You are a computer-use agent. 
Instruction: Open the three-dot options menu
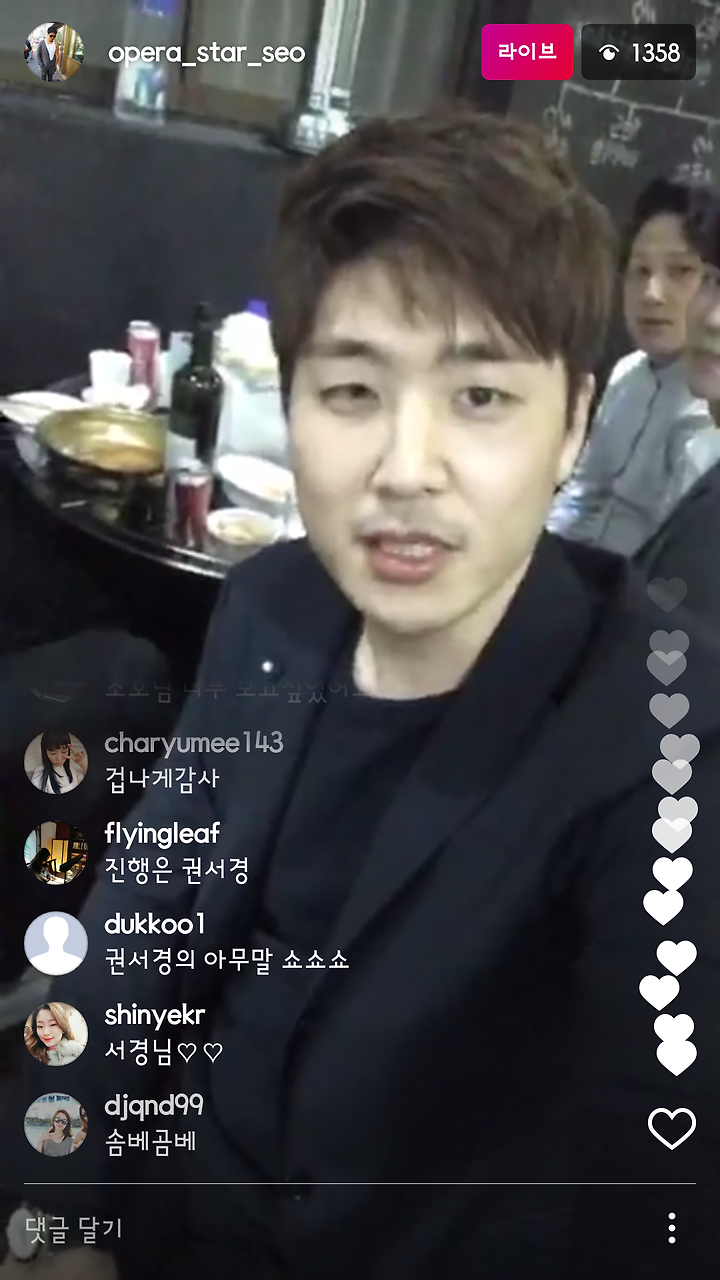pos(672,1228)
